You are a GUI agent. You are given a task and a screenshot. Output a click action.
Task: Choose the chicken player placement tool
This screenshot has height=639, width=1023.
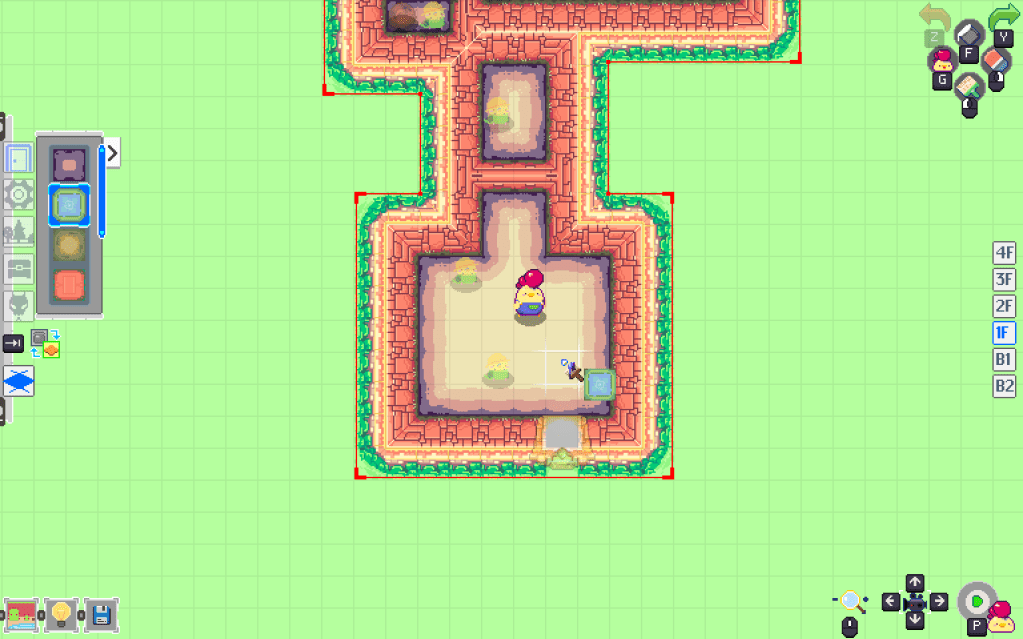coord(941,60)
